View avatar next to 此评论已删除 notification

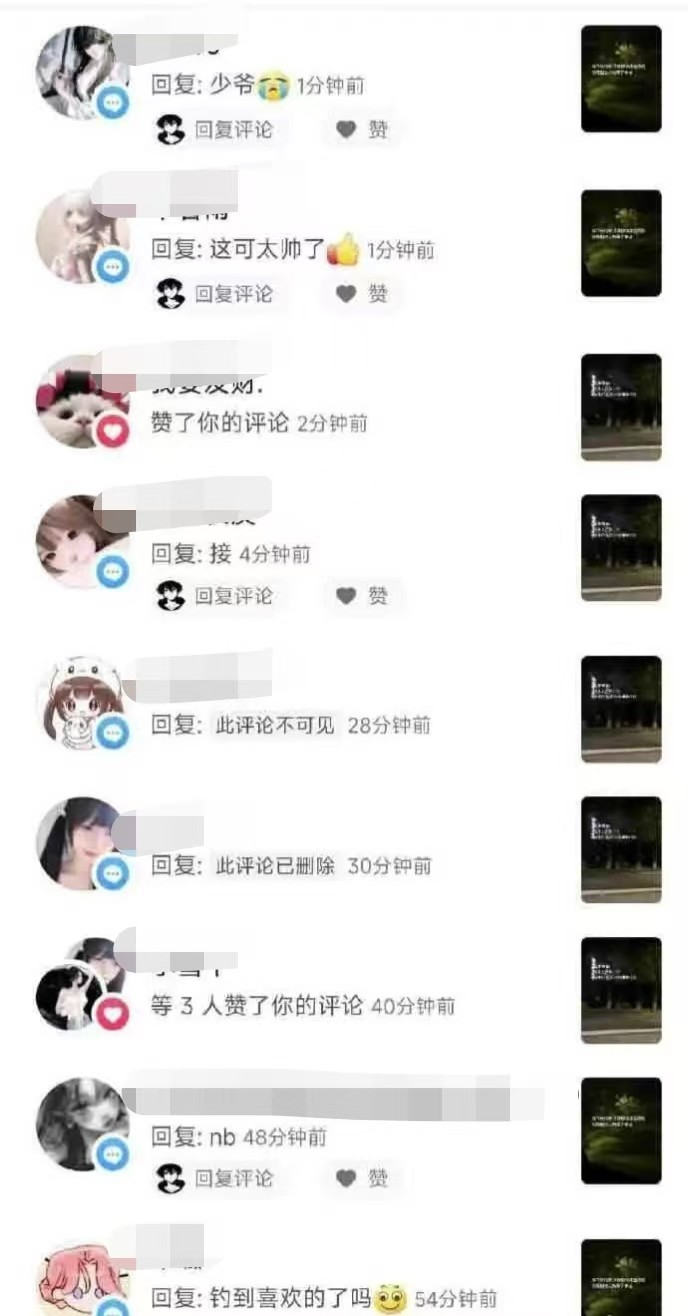[x=80, y=843]
